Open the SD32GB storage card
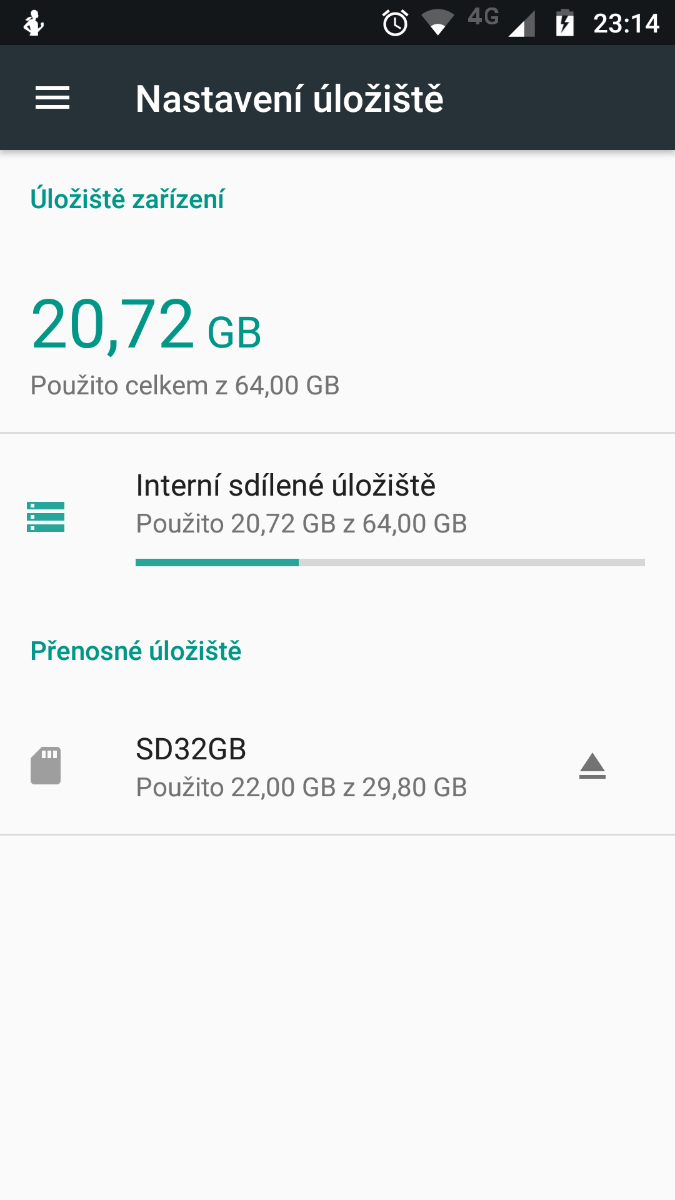The image size is (675, 1200). coord(300,767)
